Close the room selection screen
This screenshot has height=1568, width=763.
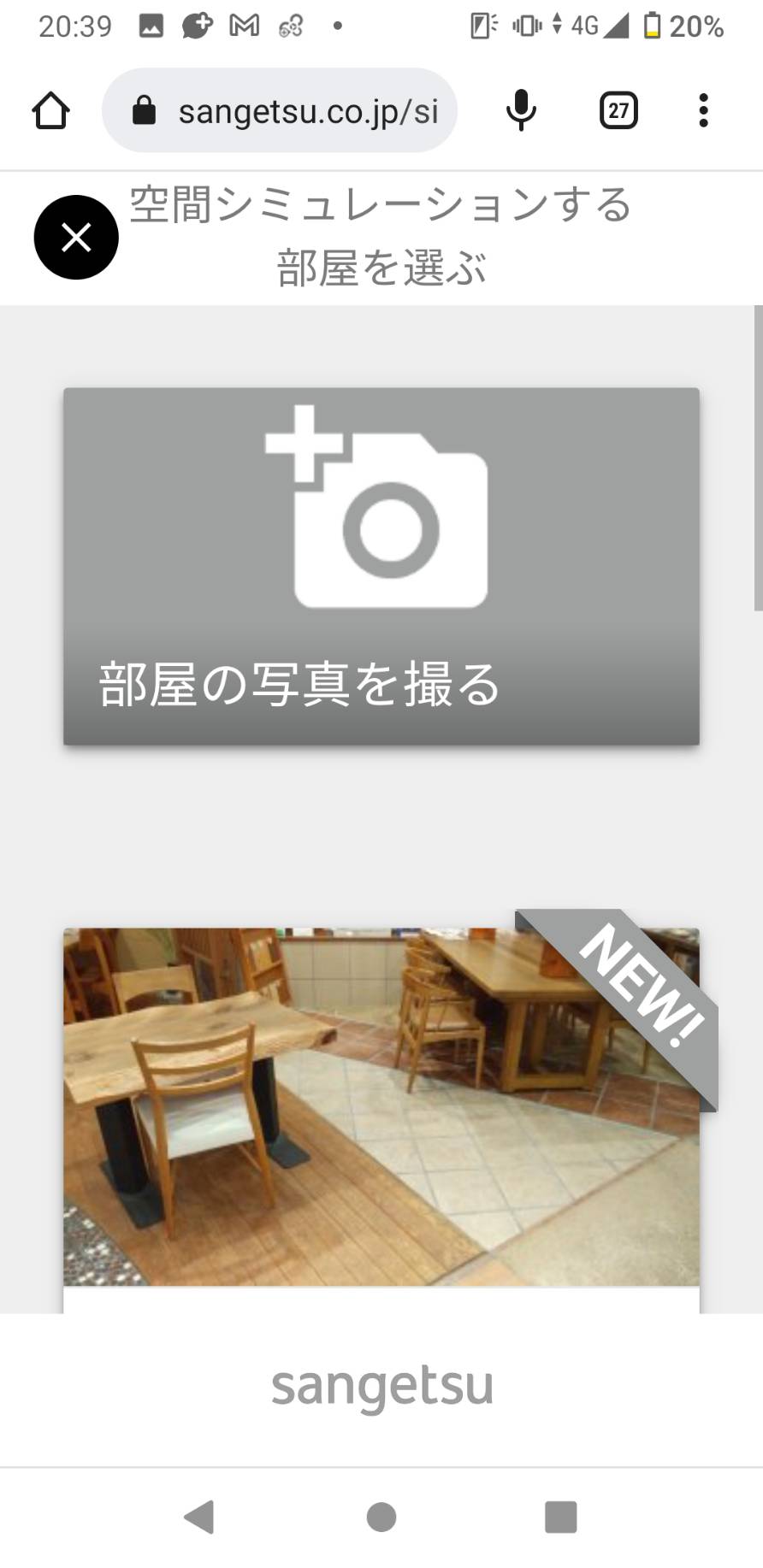(76, 237)
